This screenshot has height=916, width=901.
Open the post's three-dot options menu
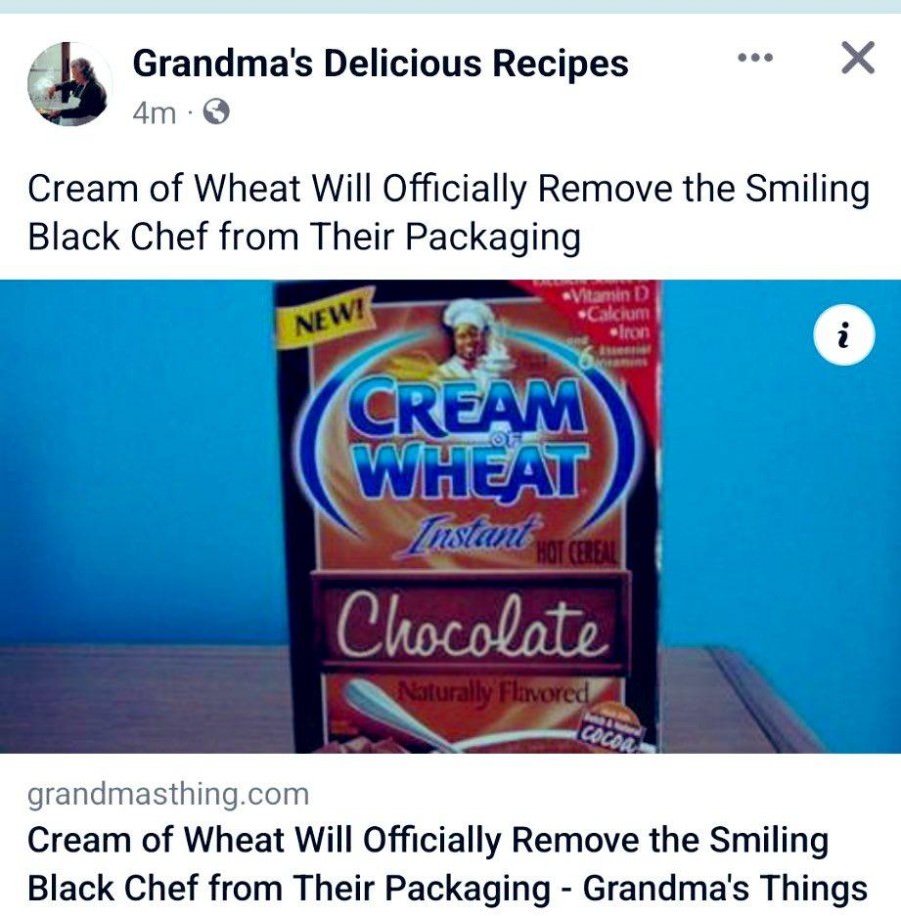click(x=755, y=58)
